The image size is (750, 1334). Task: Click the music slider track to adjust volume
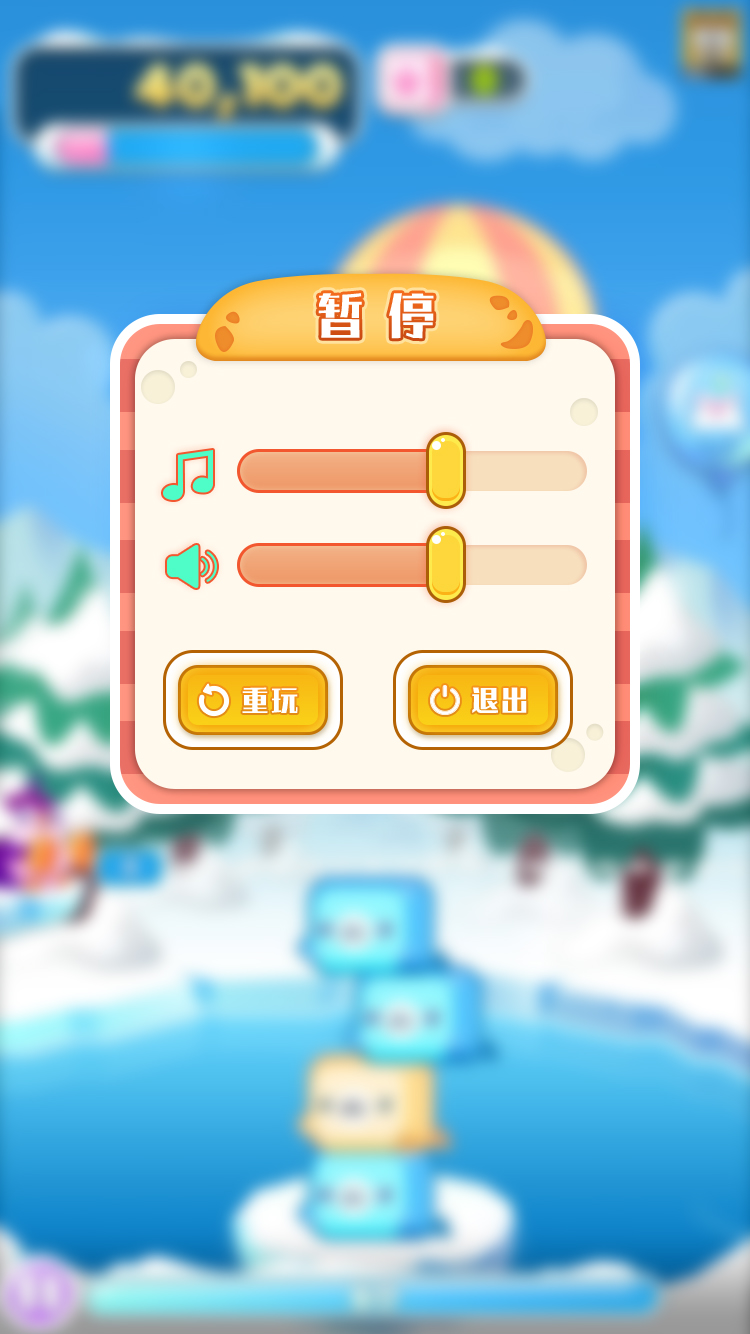pos(330,472)
